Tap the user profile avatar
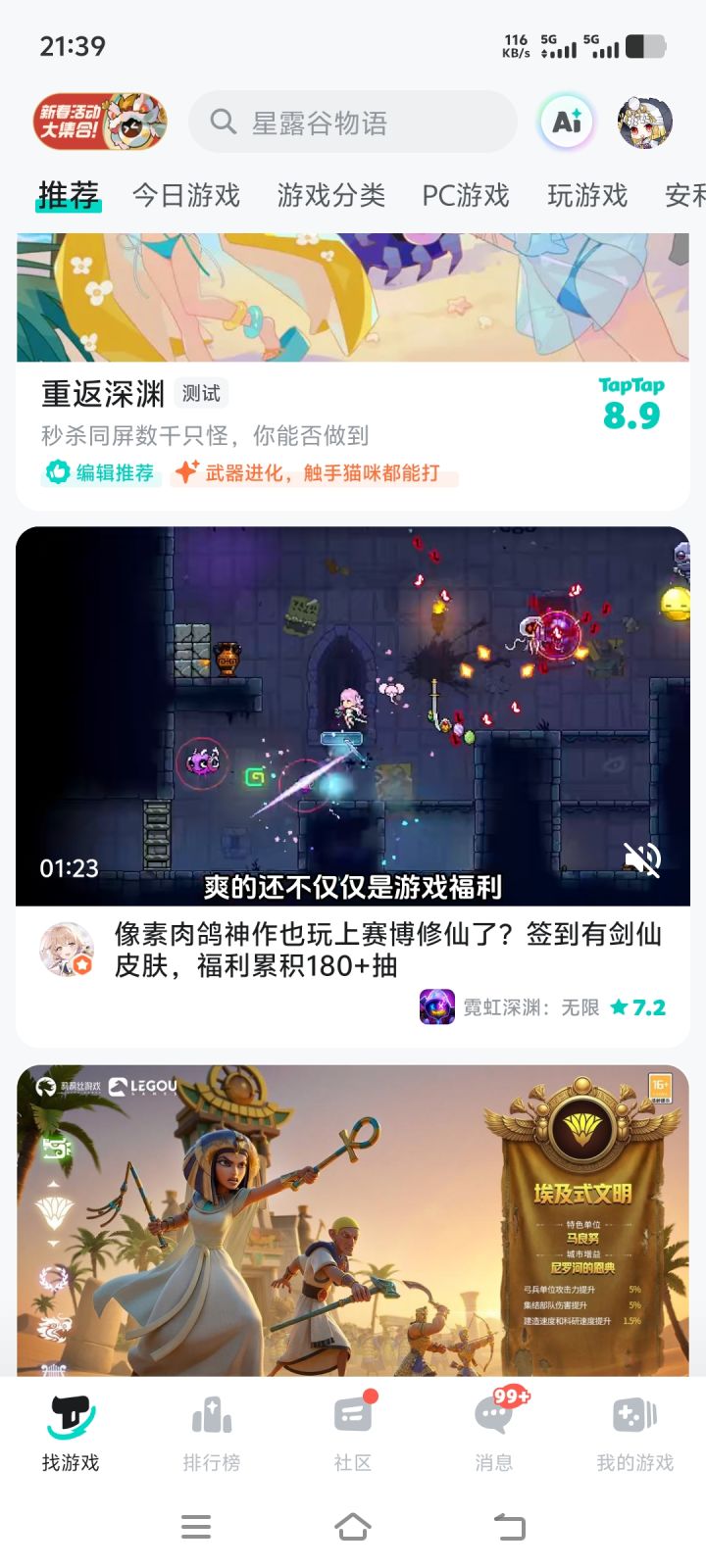 [x=646, y=122]
